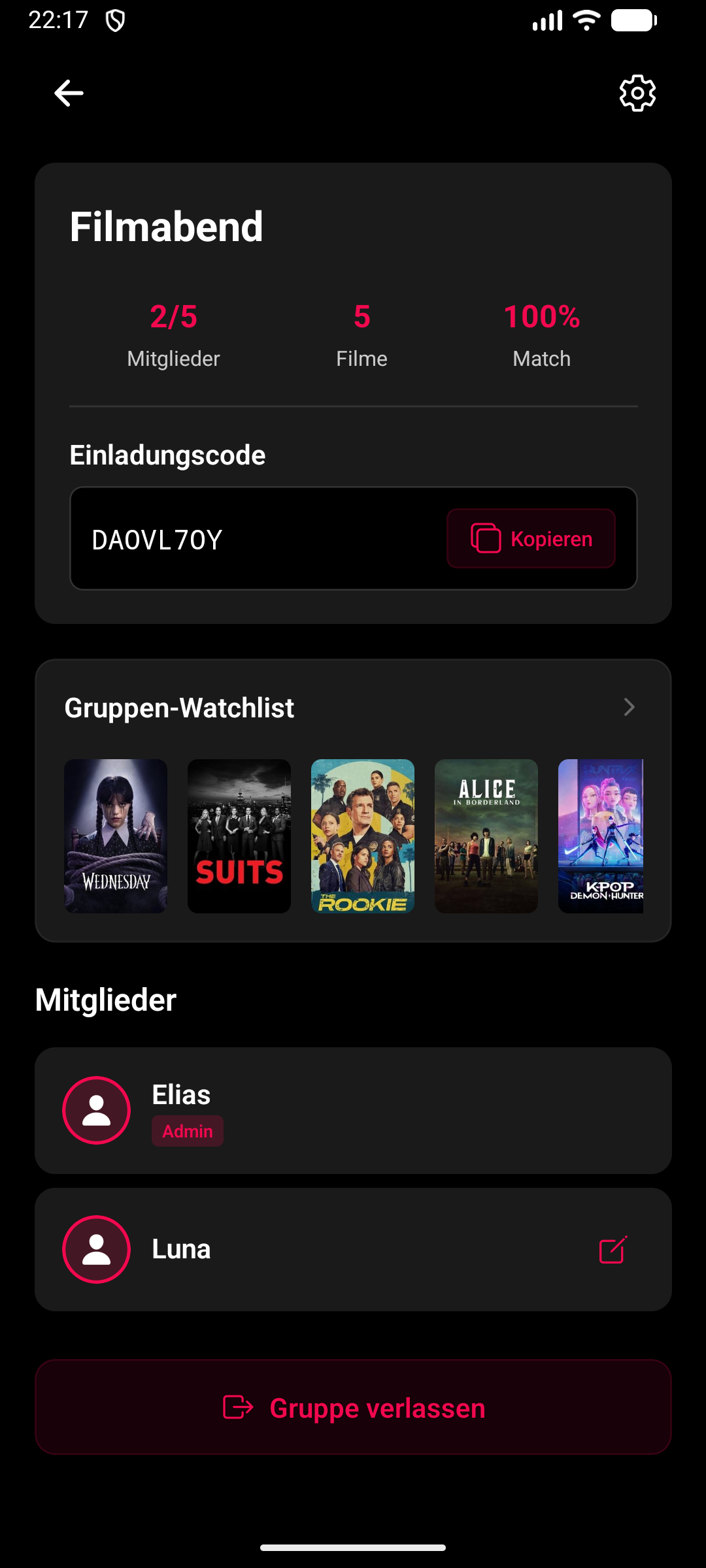Select Elias's profile avatar
This screenshot has width=706, height=1568.
coord(95,1110)
